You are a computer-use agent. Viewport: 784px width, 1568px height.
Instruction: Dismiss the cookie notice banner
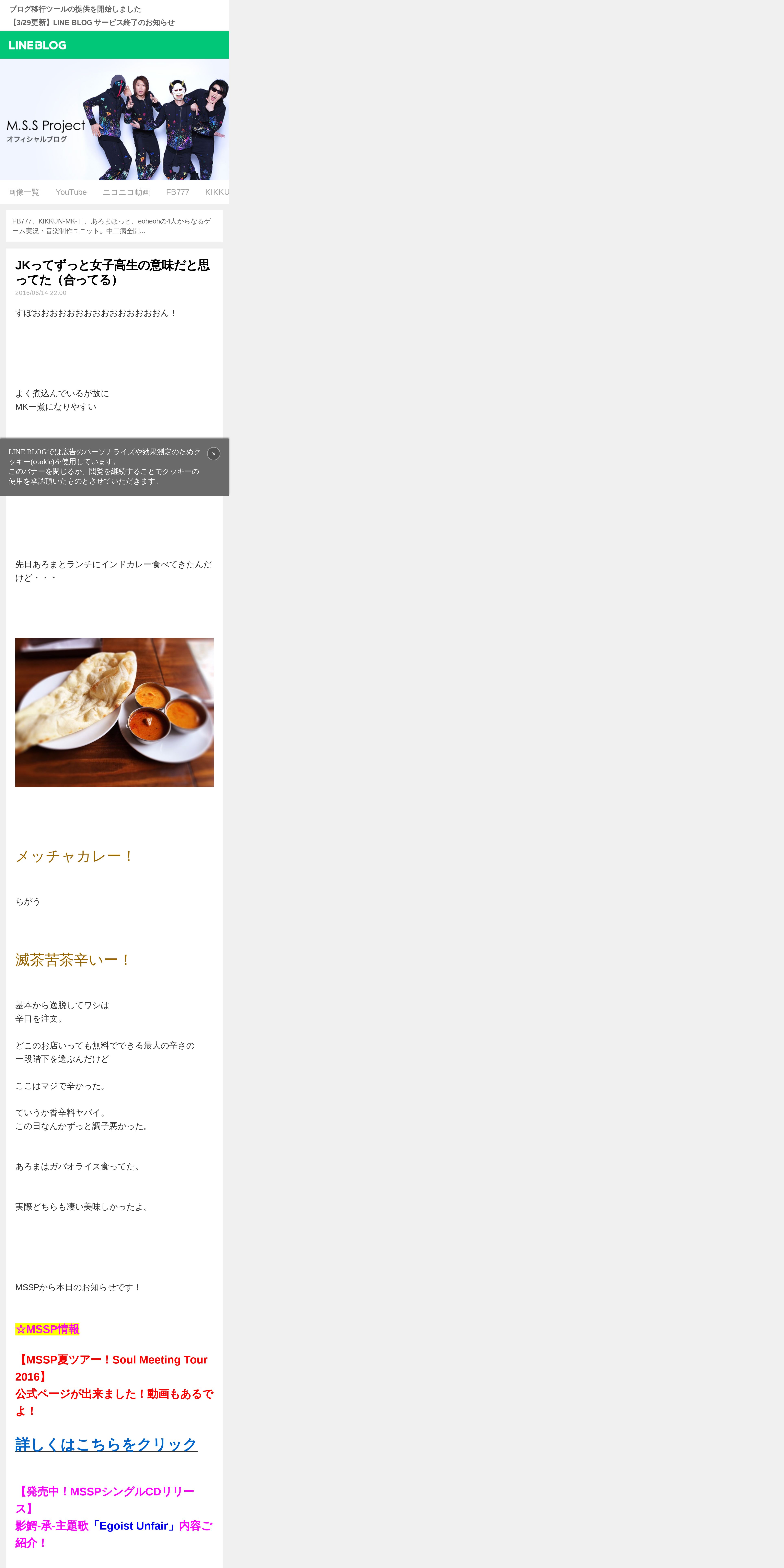214,453
